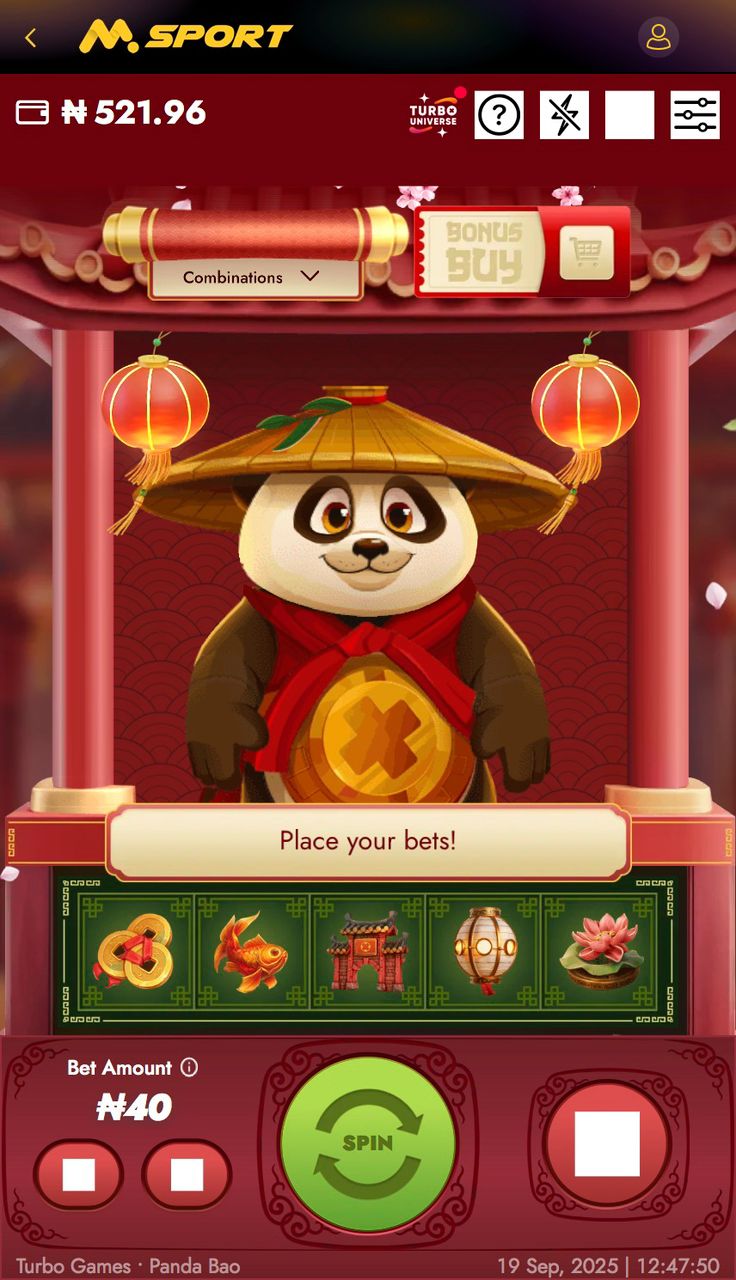
Task: Open the Bonus Buy shop
Action: [x=523, y=252]
